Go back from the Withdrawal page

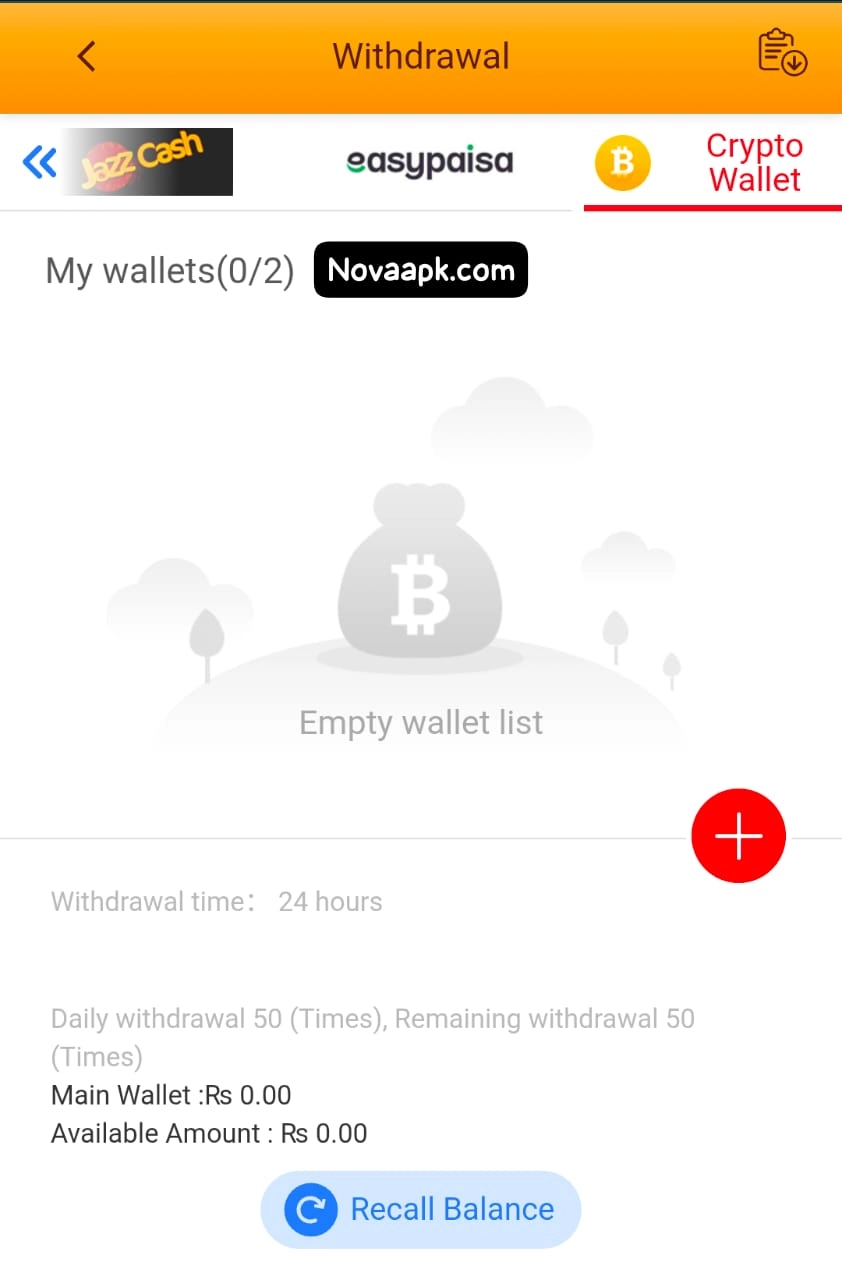87,57
